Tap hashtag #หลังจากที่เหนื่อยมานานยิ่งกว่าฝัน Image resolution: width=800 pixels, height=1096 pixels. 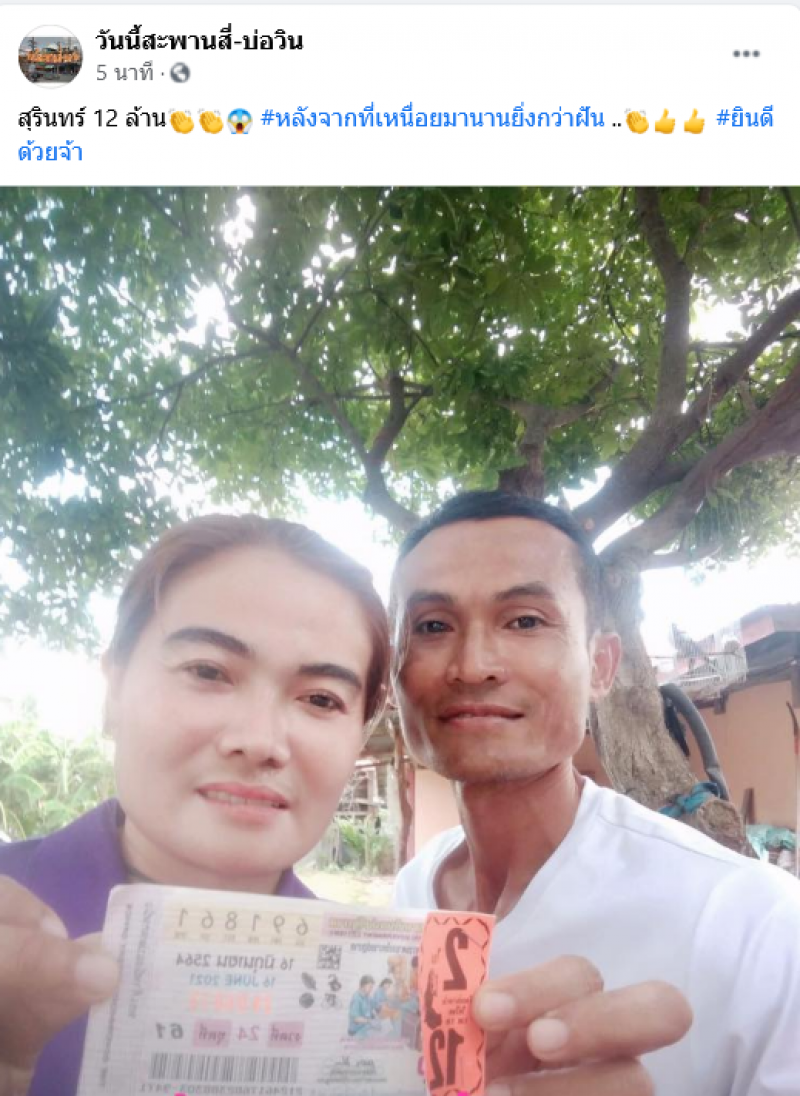coord(432,121)
